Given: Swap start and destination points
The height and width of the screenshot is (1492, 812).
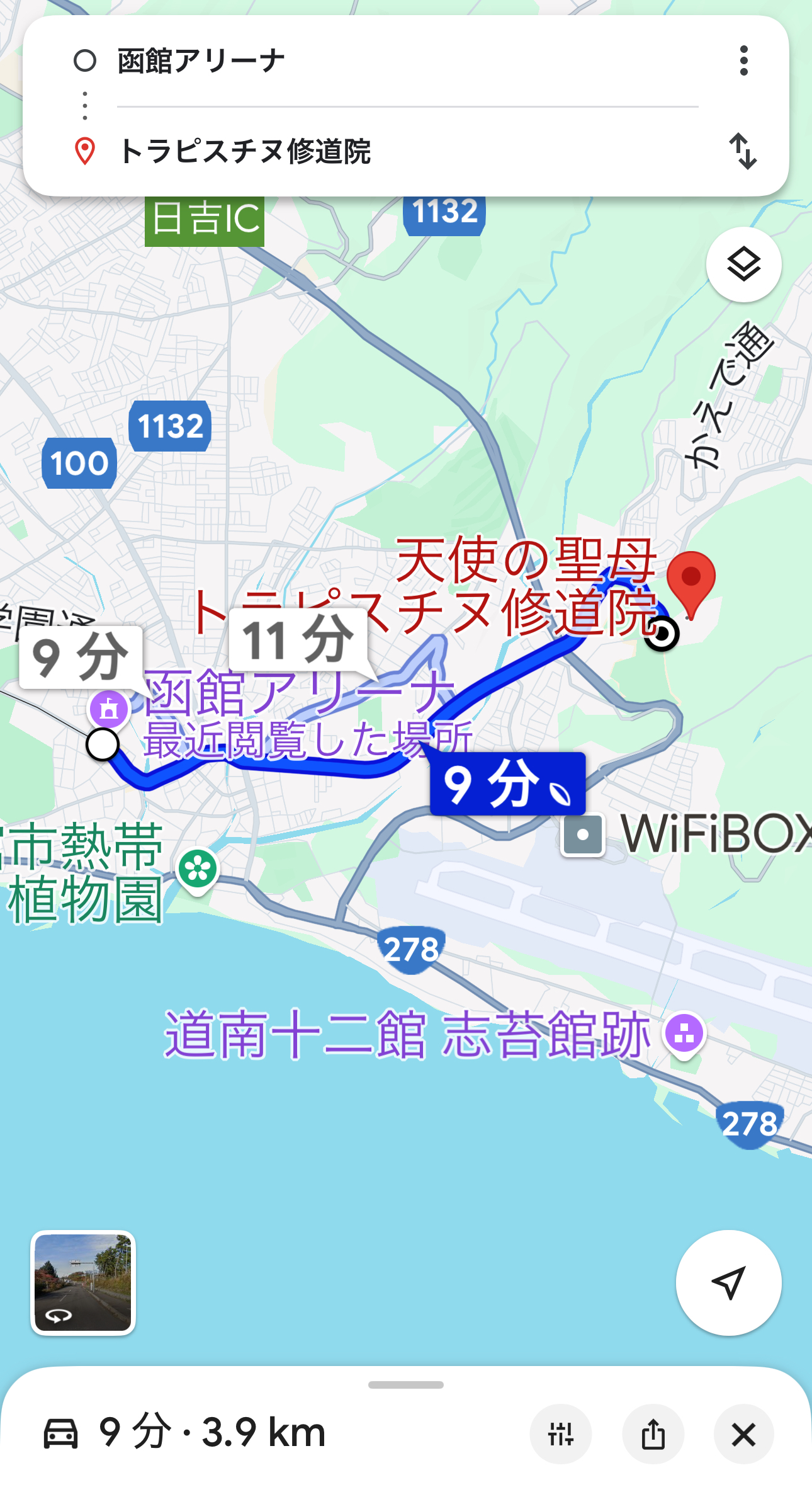Looking at the screenshot, I should [743, 151].
